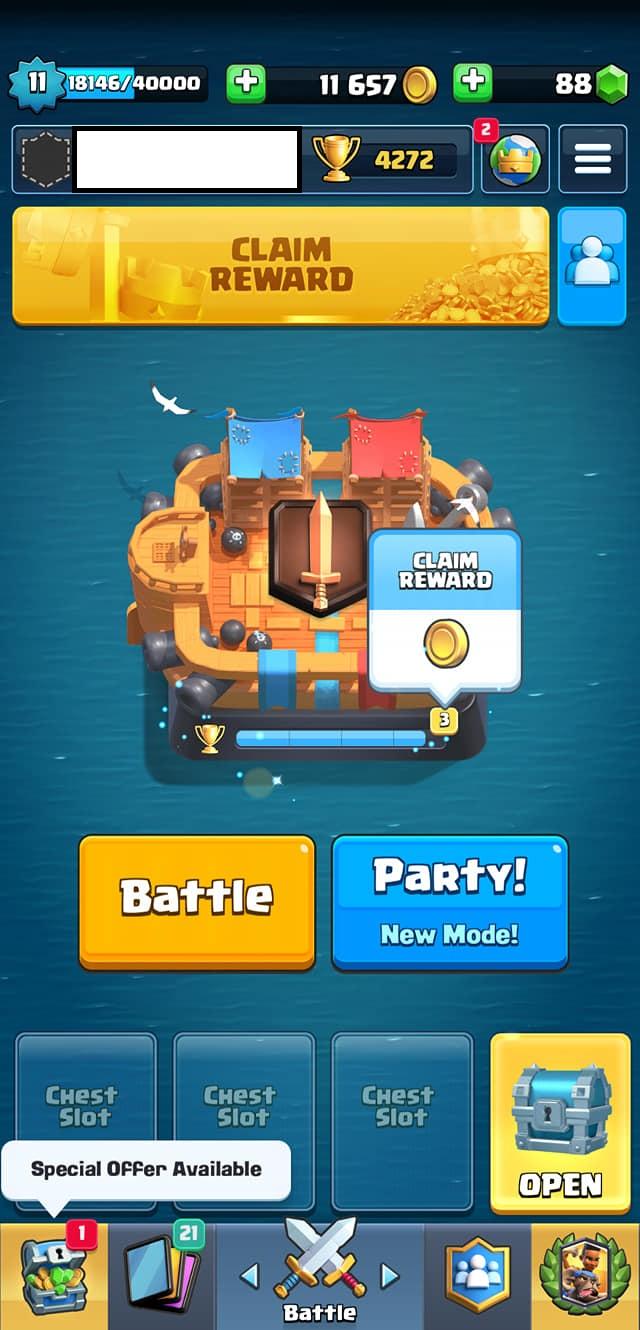Tap the right arrow beside Battle tab
The width and height of the screenshot is (640, 1330).
[x=391, y=1275]
